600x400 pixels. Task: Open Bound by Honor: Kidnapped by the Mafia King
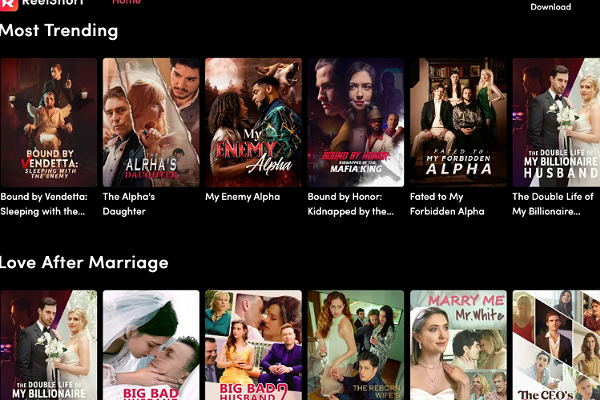pos(355,122)
